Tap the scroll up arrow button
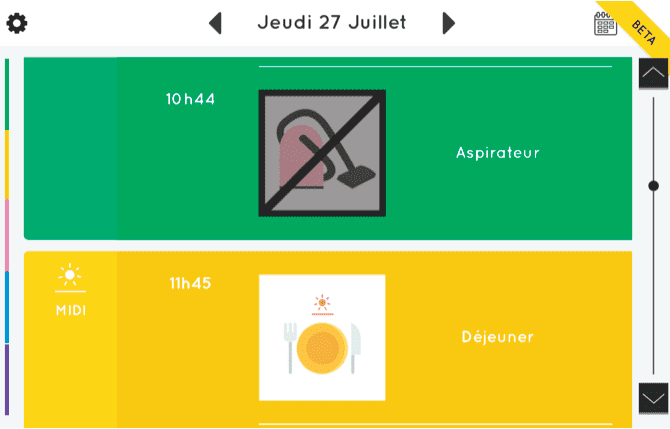This screenshot has width=670, height=429. click(653, 75)
